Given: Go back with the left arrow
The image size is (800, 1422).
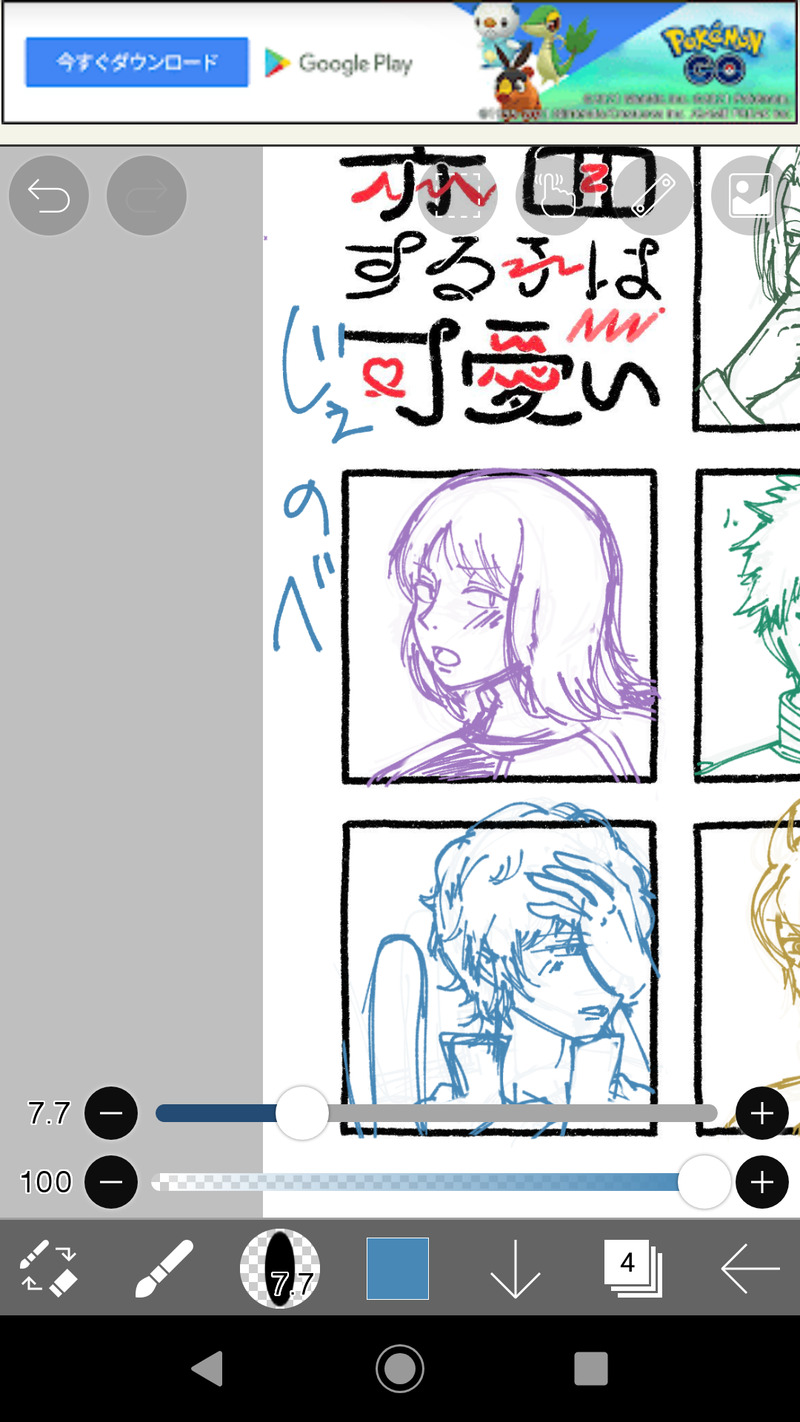Looking at the screenshot, I should point(750,1267).
